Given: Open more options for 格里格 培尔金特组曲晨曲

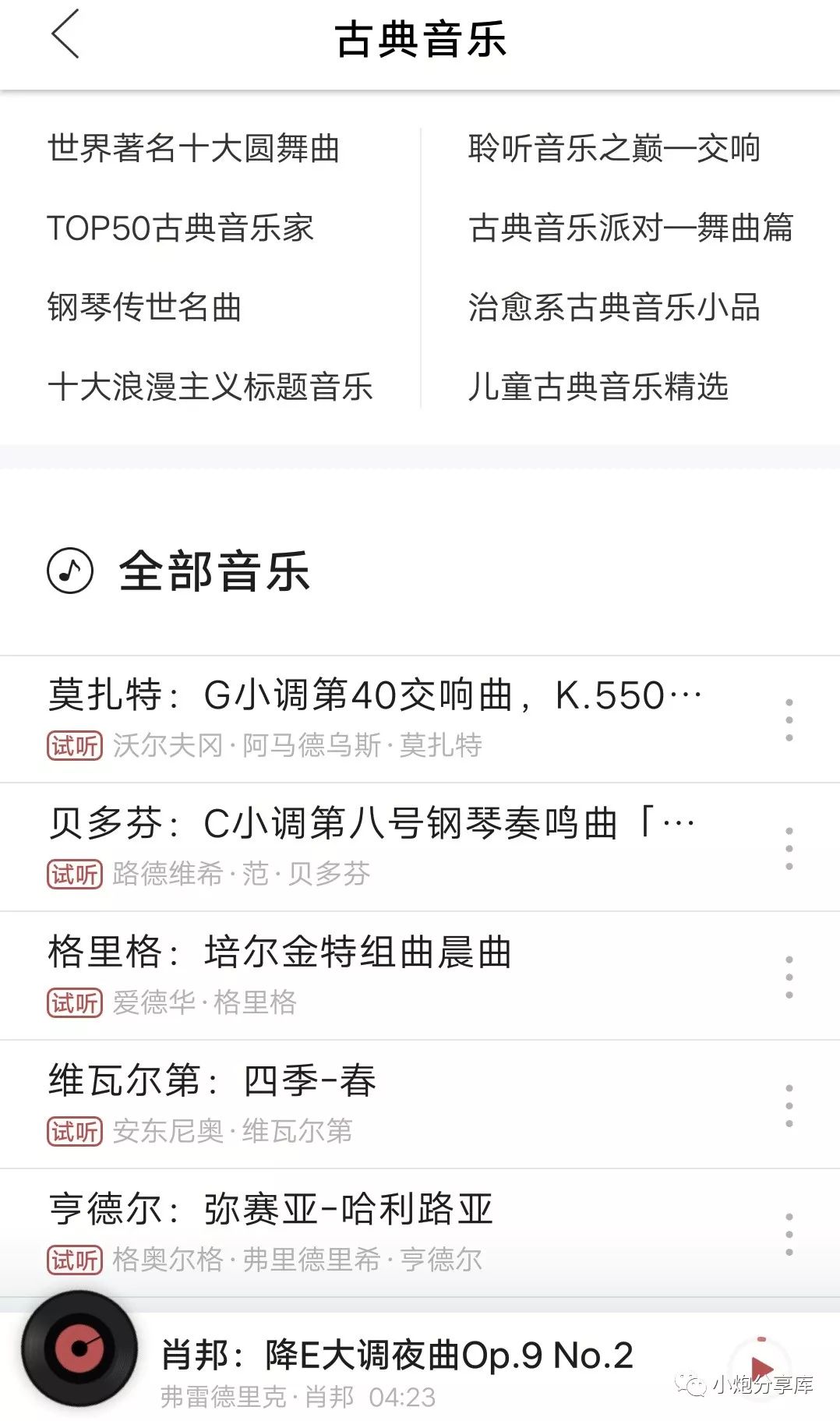Looking at the screenshot, I should coord(789,977).
